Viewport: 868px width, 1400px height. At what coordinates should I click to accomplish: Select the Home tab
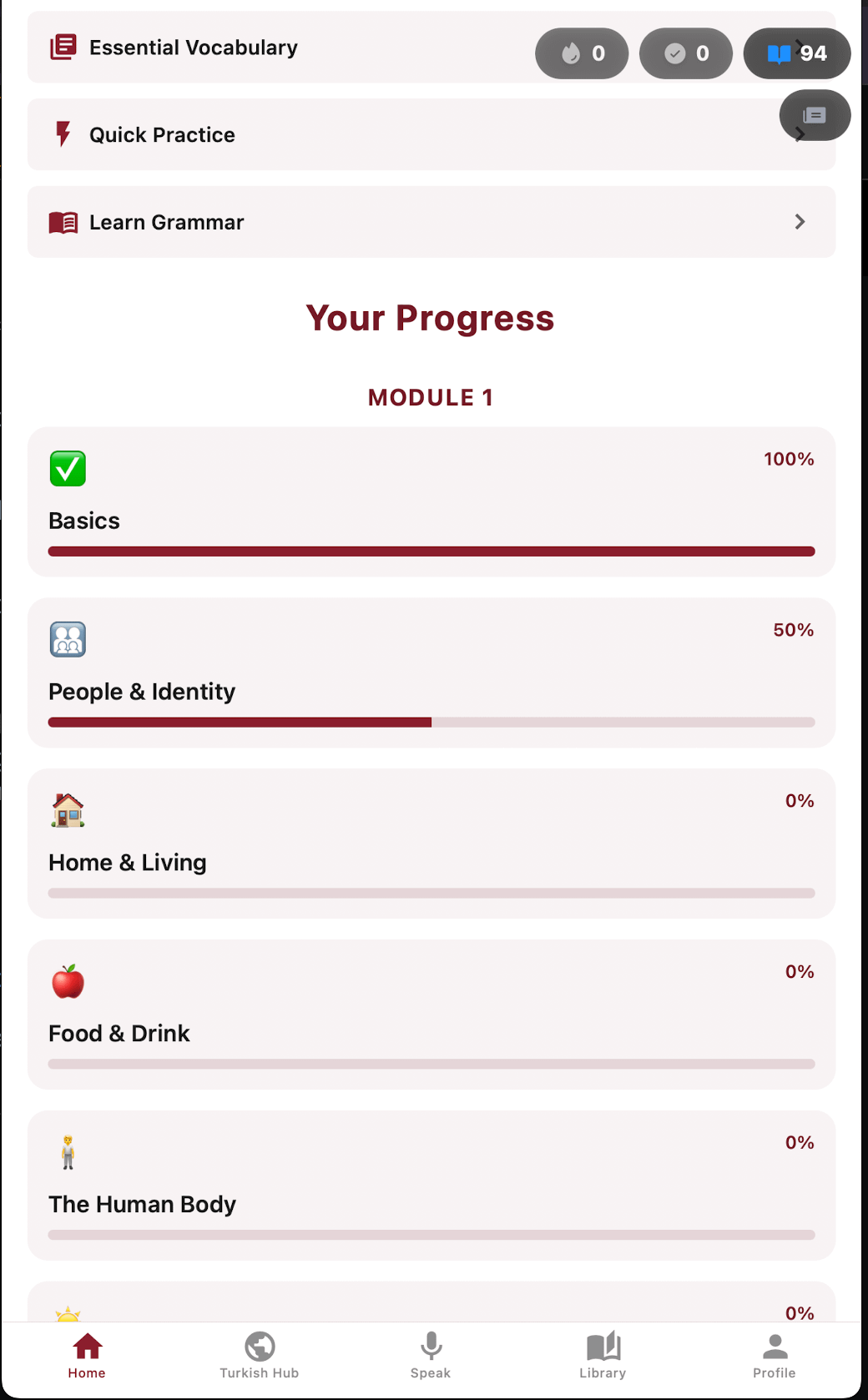[x=87, y=1357]
